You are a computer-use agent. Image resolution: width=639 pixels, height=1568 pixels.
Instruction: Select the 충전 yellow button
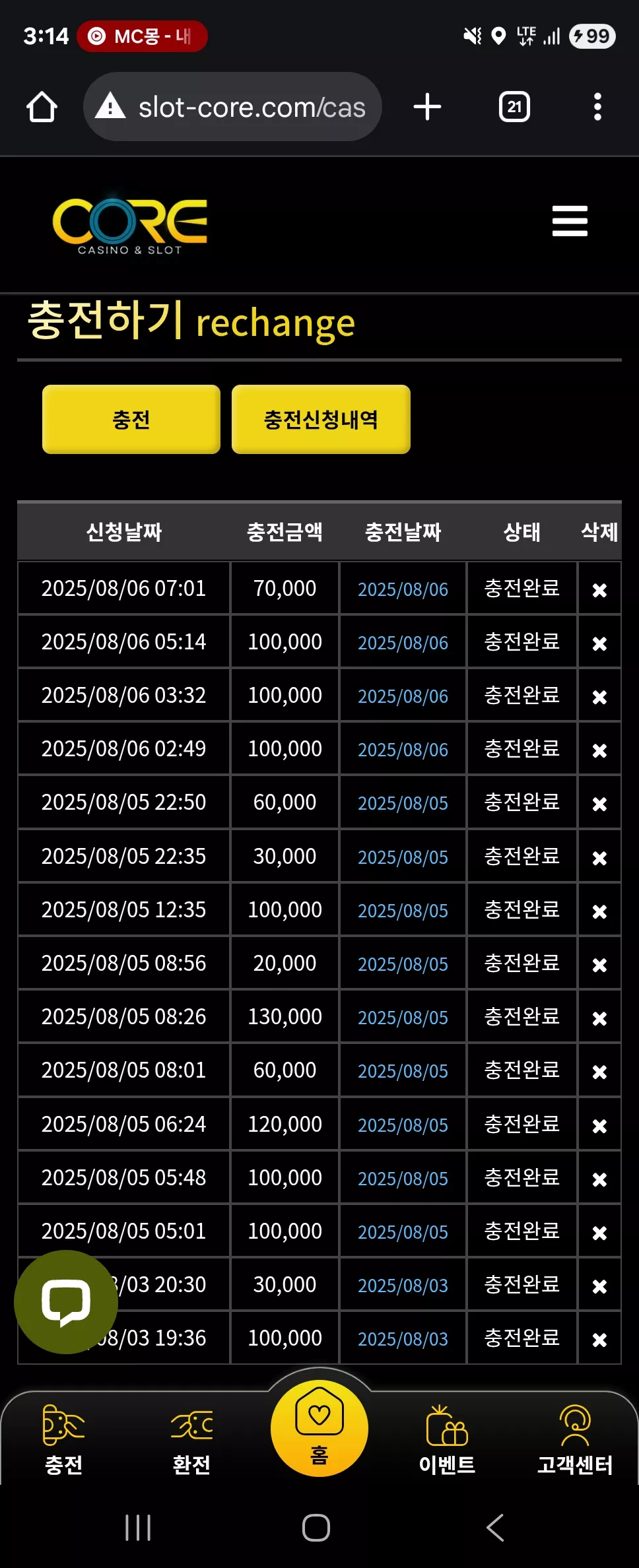131,420
